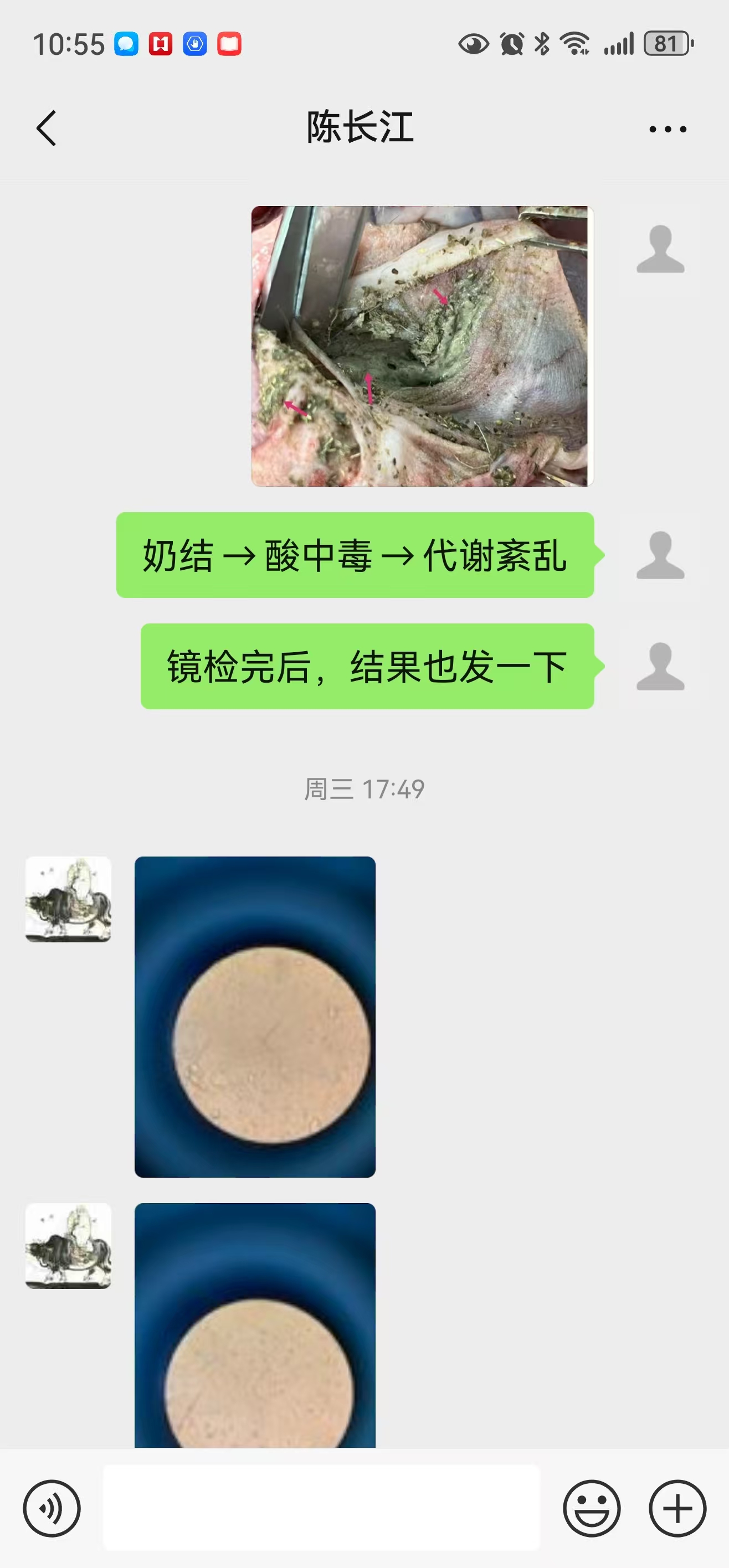729x1568 pixels.
Task: Tap your own avatar beside the 镜检完后 message
Action: pyautogui.click(x=660, y=666)
